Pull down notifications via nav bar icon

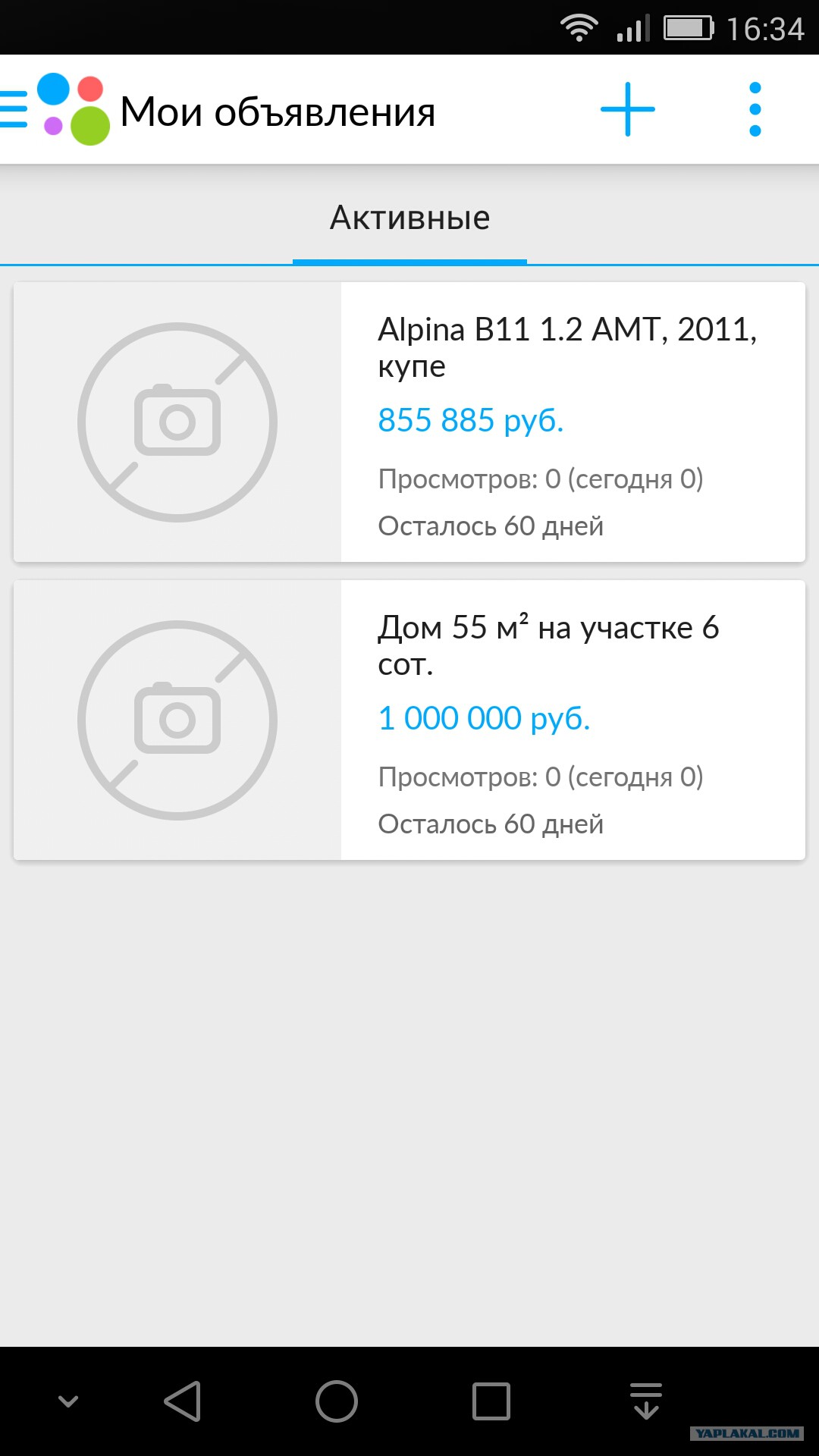pos(646,1401)
